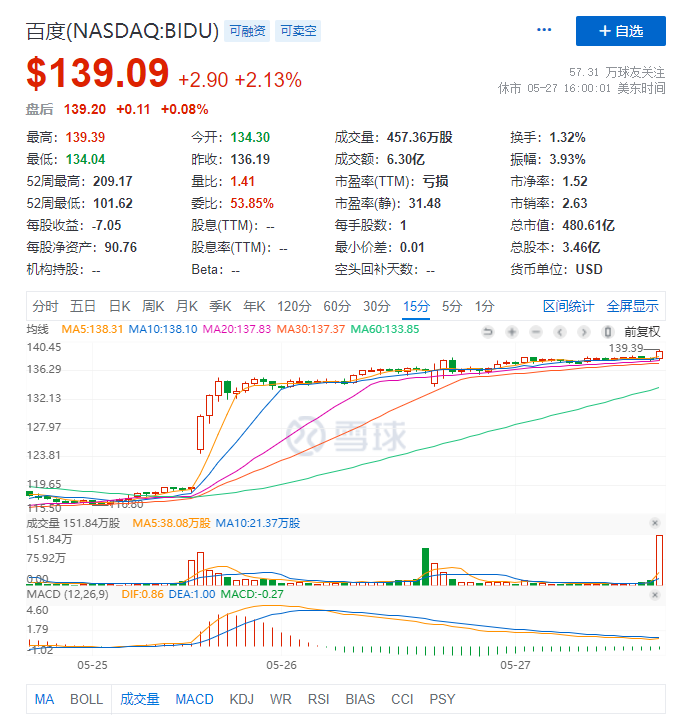This screenshot has width=680, height=724.
Task: Show the 日K daily candlestick chart
Action: [x=120, y=306]
